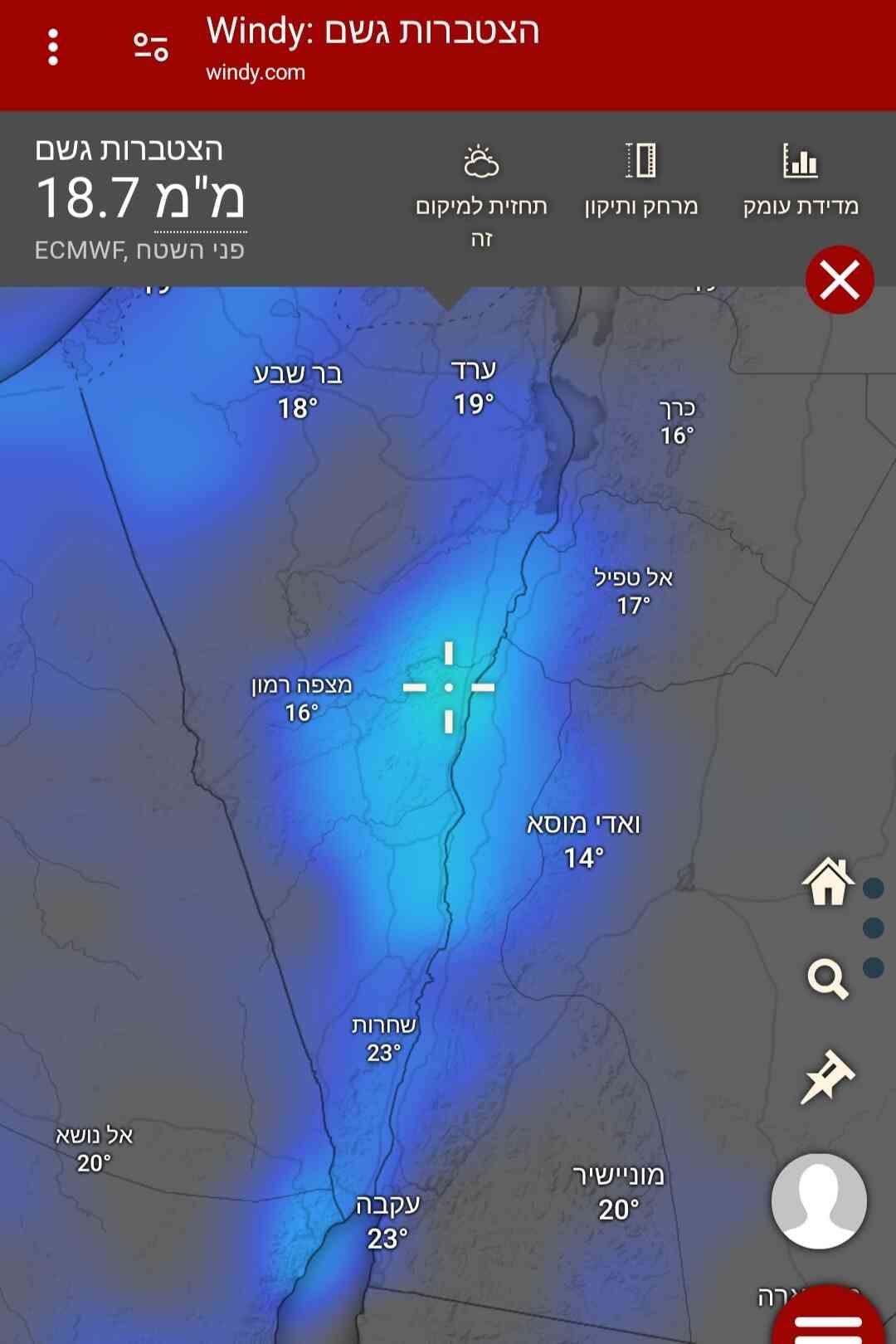
Task: Open forecast for this location
Action: [481, 197]
